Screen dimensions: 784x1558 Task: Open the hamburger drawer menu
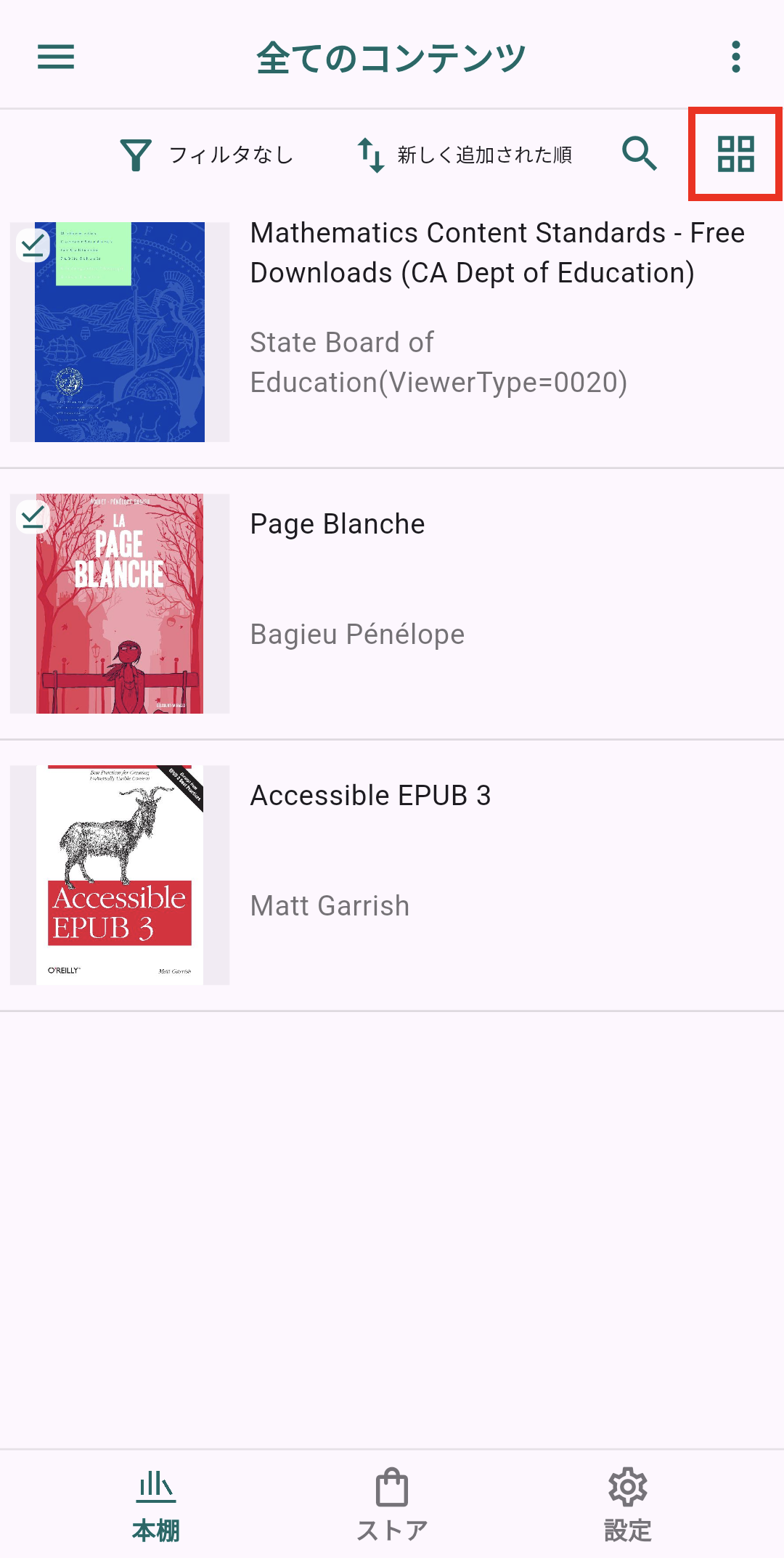point(56,57)
